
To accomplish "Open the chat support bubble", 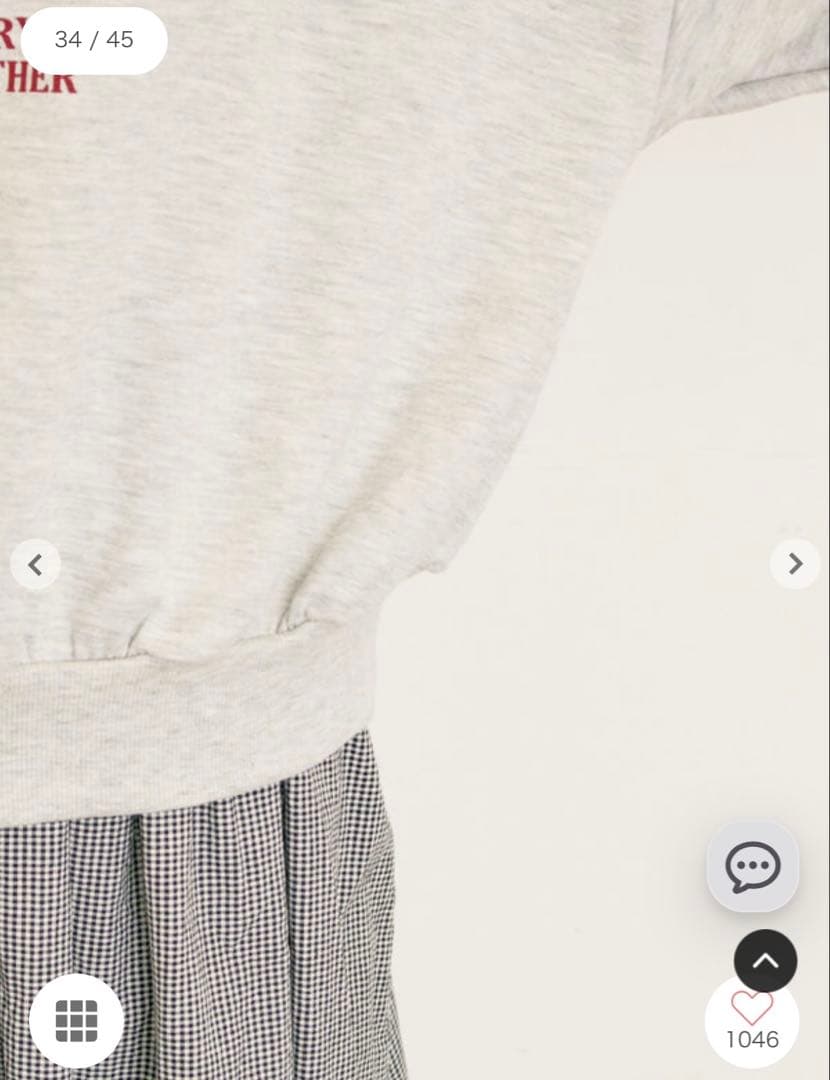I will tap(752, 866).
